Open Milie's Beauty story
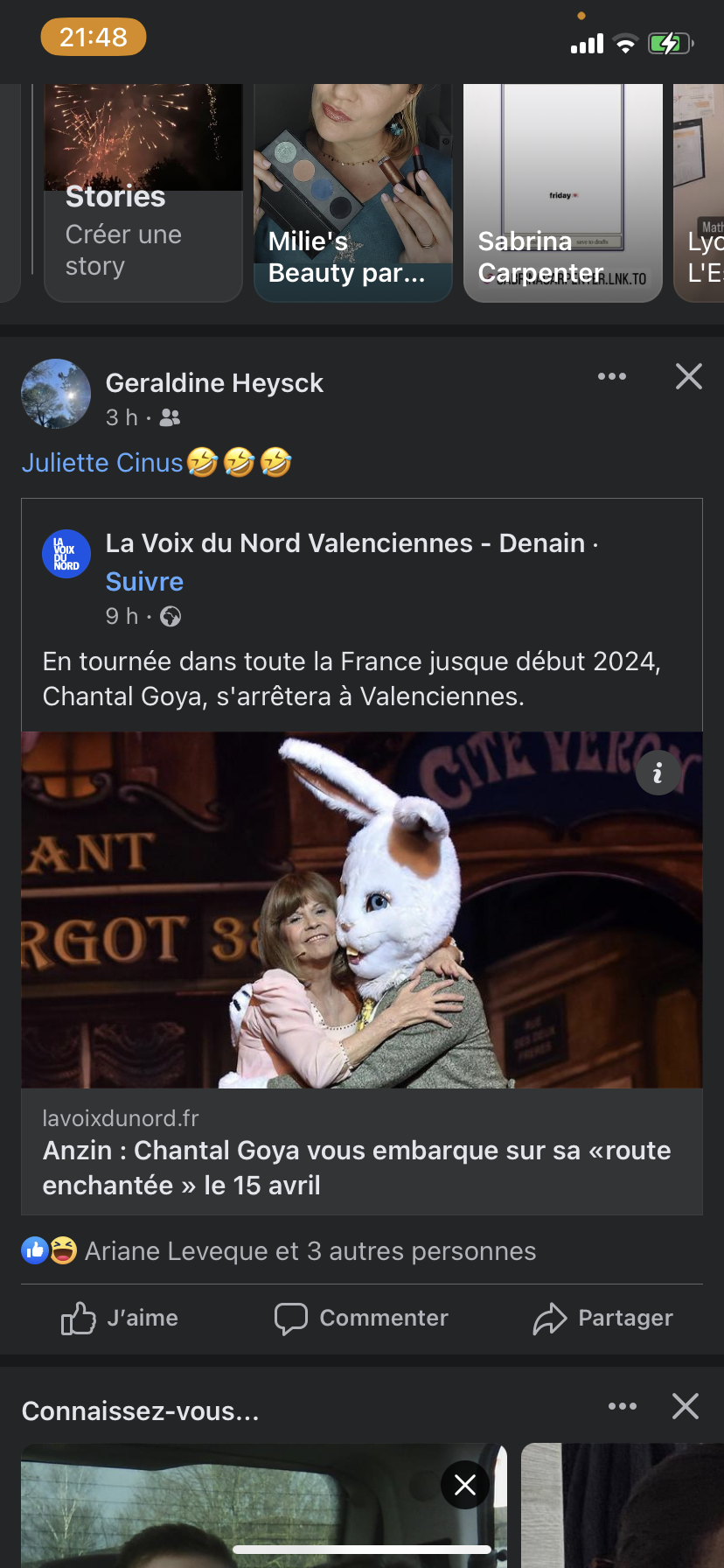This screenshot has height=1568, width=724. tap(352, 192)
